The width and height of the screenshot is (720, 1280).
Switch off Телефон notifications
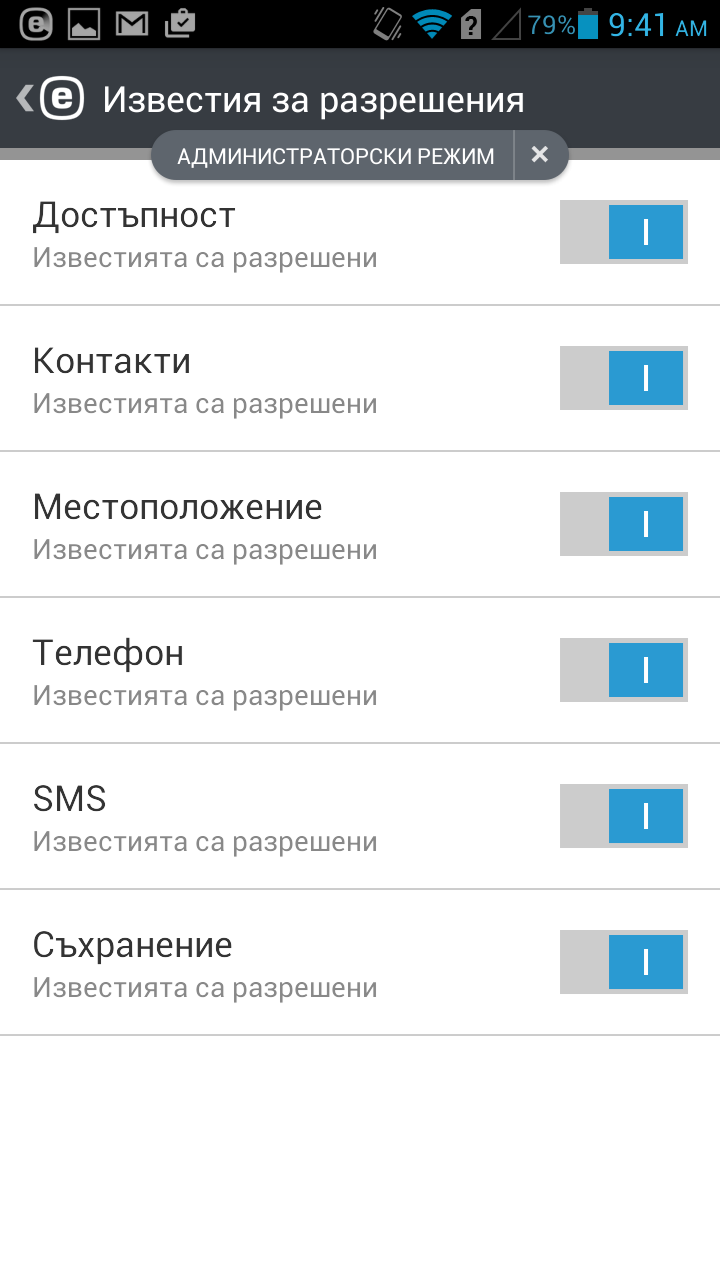click(623, 670)
